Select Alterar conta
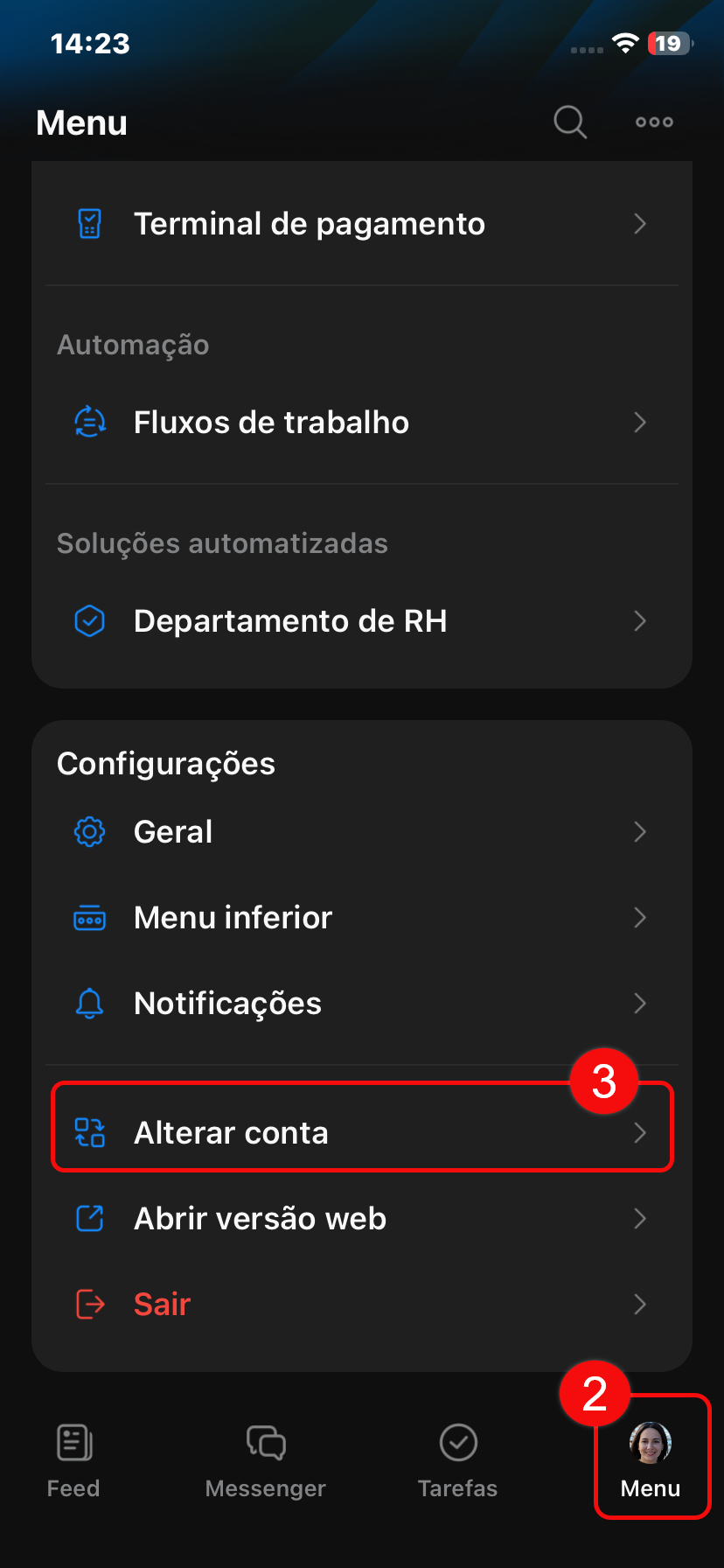724x1568 pixels. pos(361,1133)
